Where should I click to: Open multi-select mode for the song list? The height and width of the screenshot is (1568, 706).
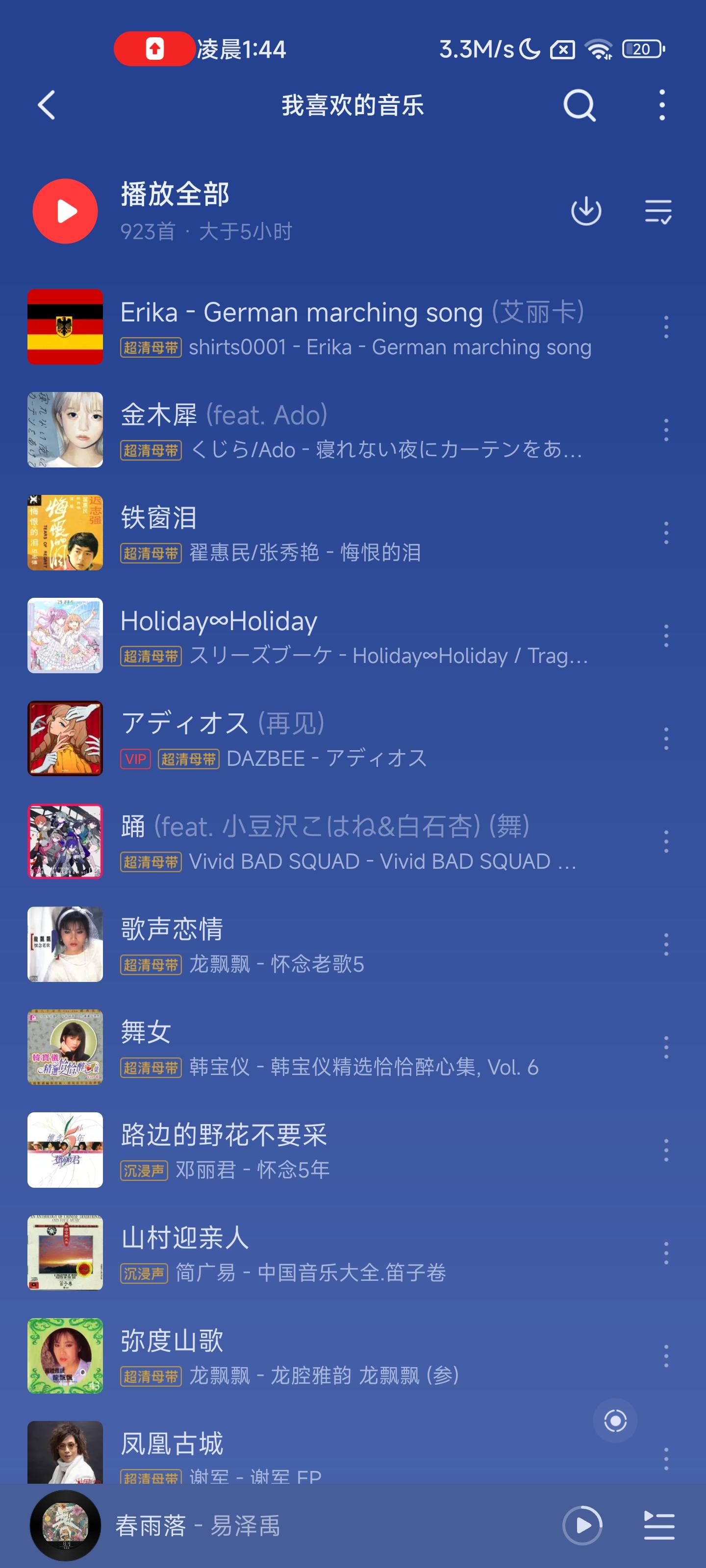[658, 211]
